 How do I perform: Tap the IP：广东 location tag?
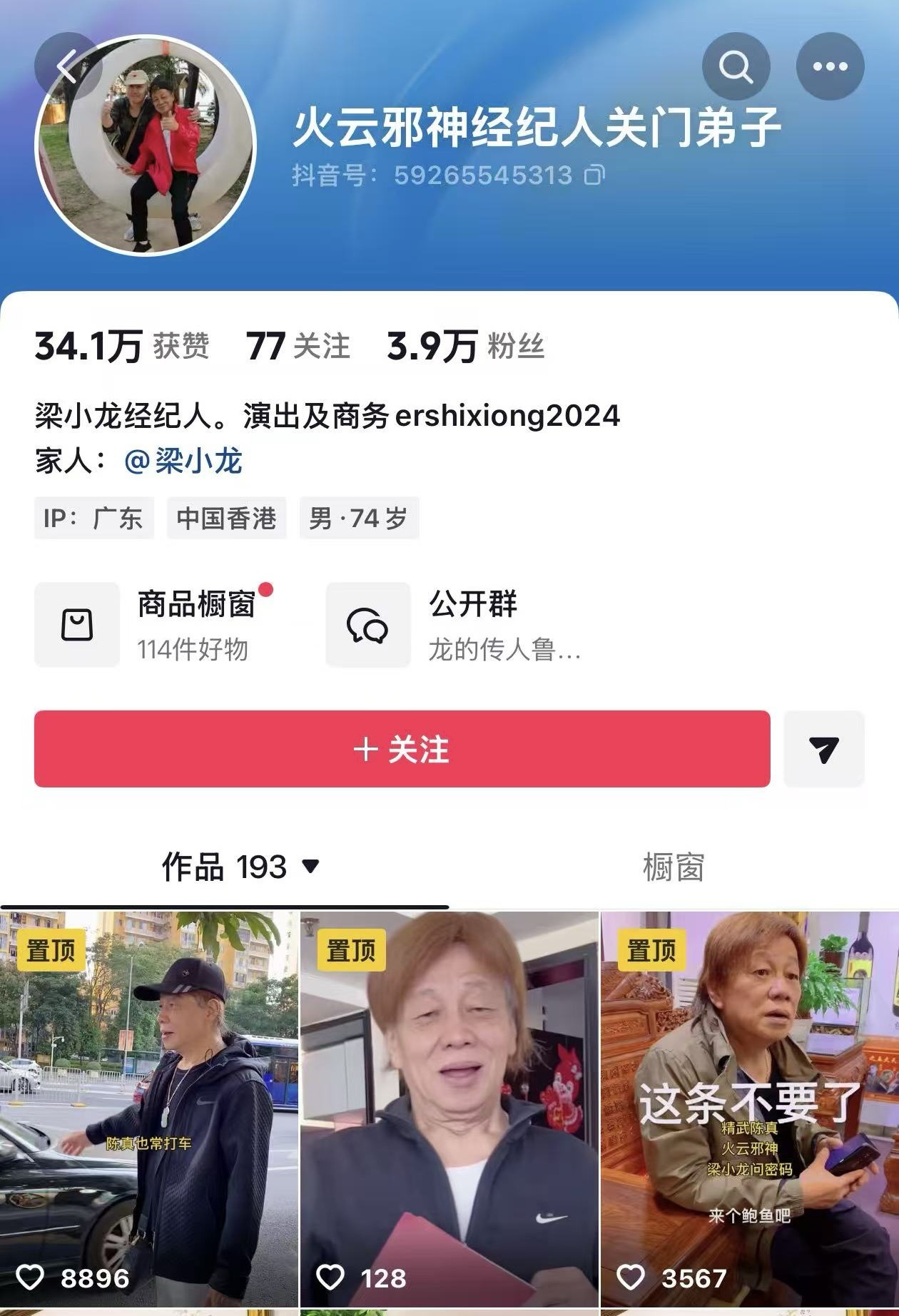click(x=94, y=519)
